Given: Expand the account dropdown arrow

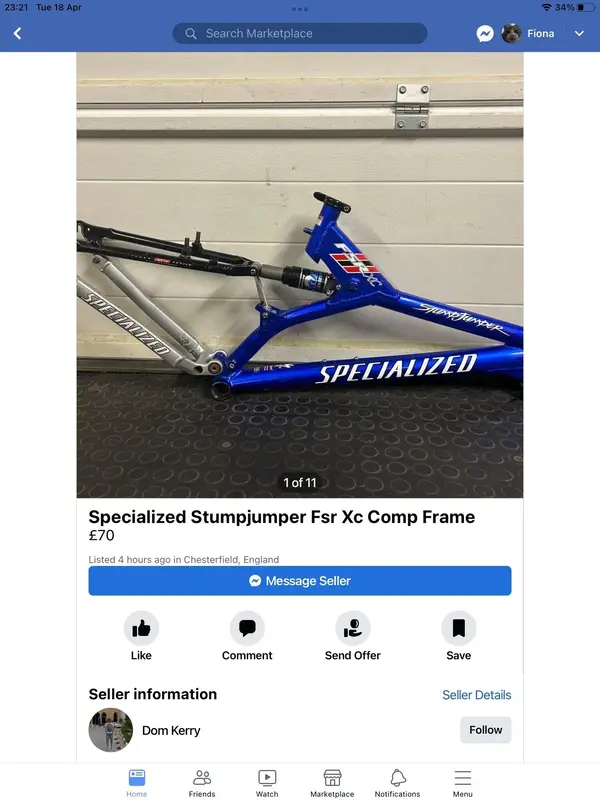Looking at the screenshot, I should click(579, 34).
